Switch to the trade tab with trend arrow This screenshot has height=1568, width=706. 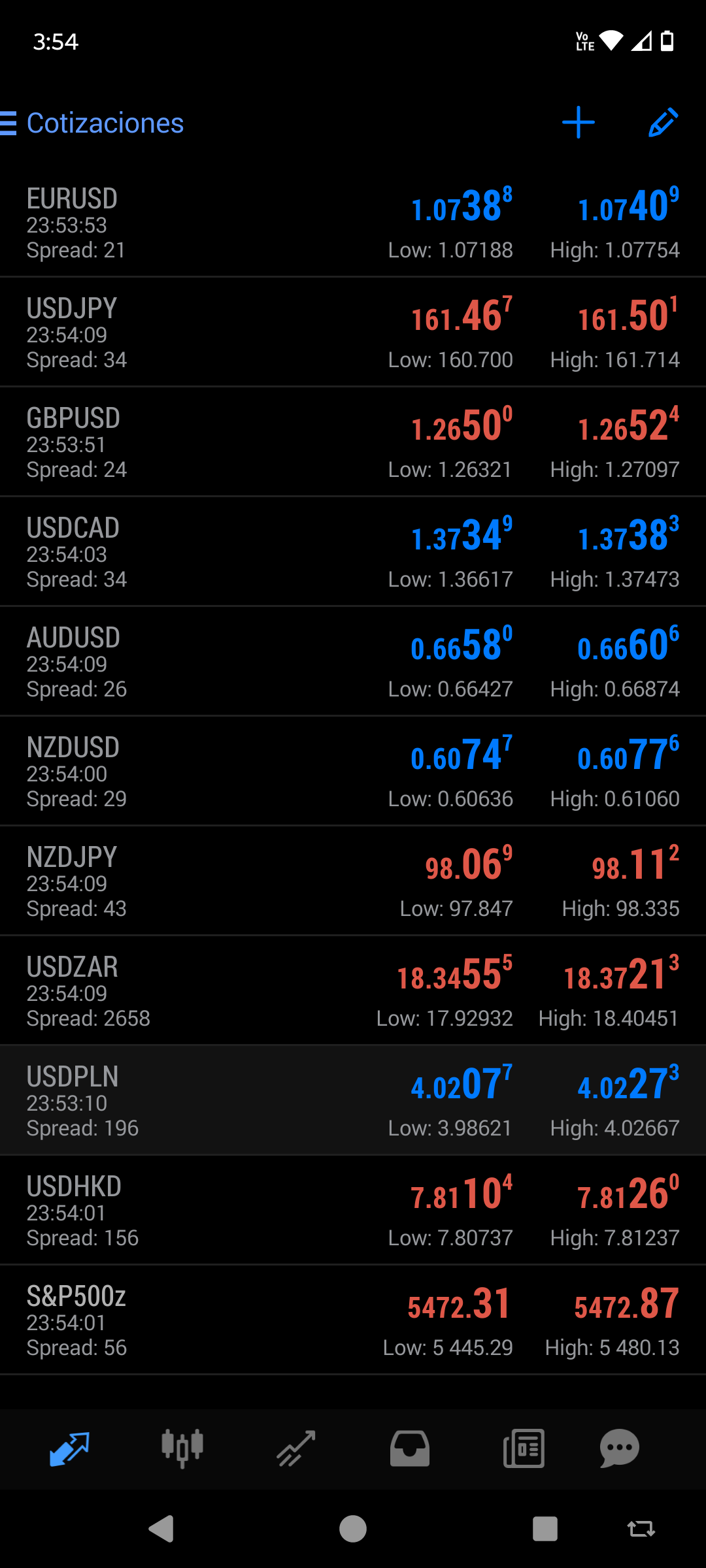296,1448
